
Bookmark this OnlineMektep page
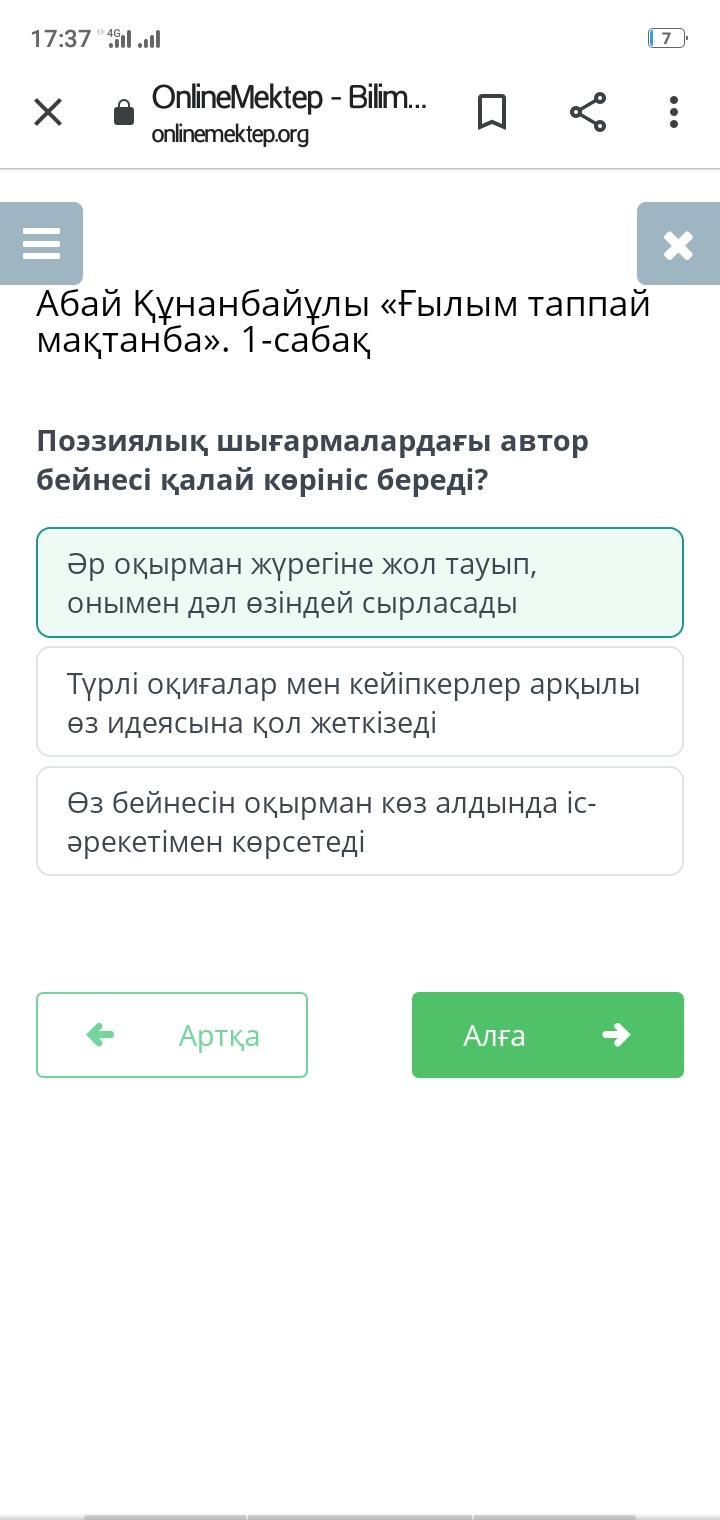coord(491,112)
